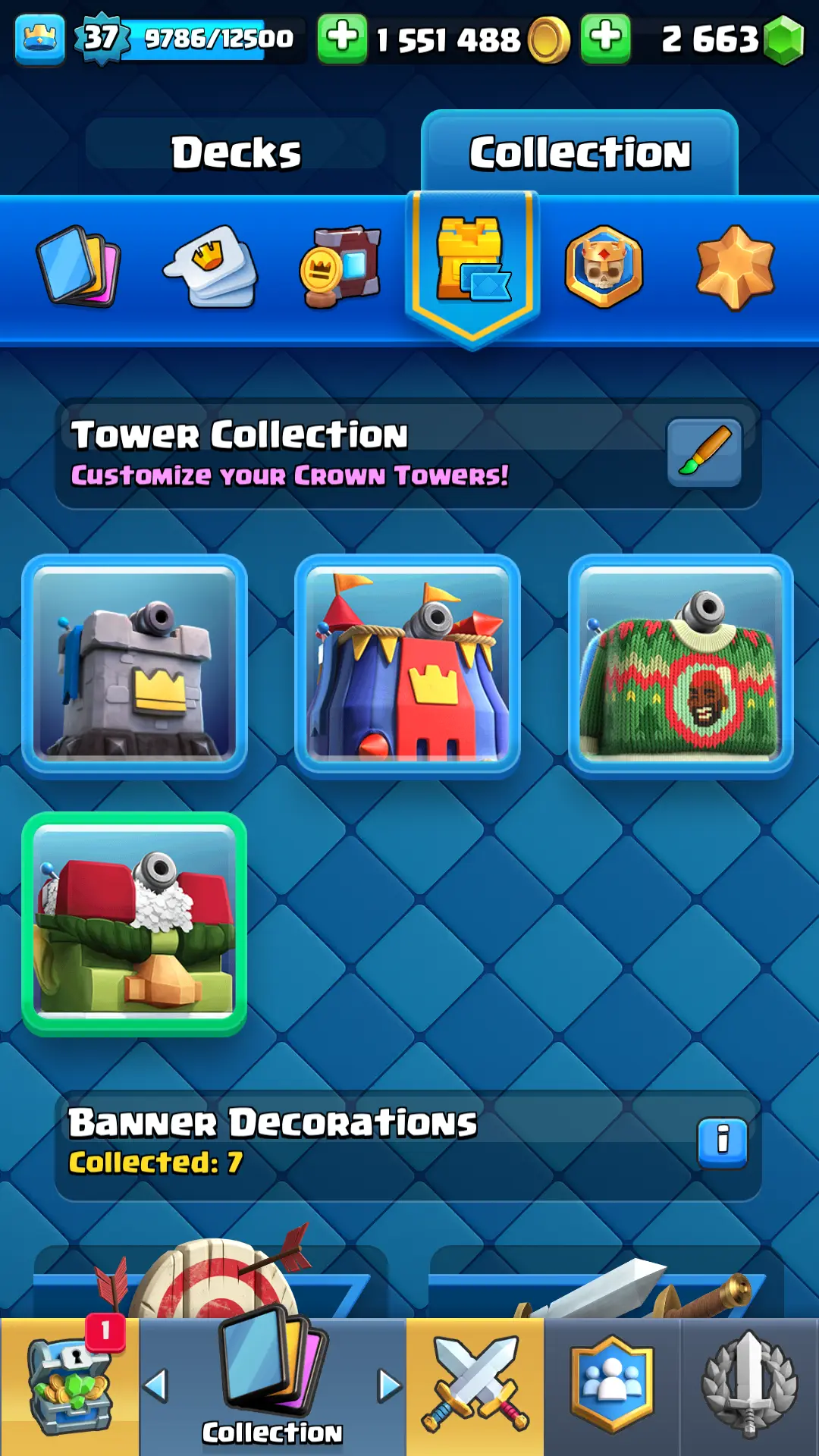The width and height of the screenshot is (819, 1456).
Task: Switch to the Decks tab
Action: 236,152
